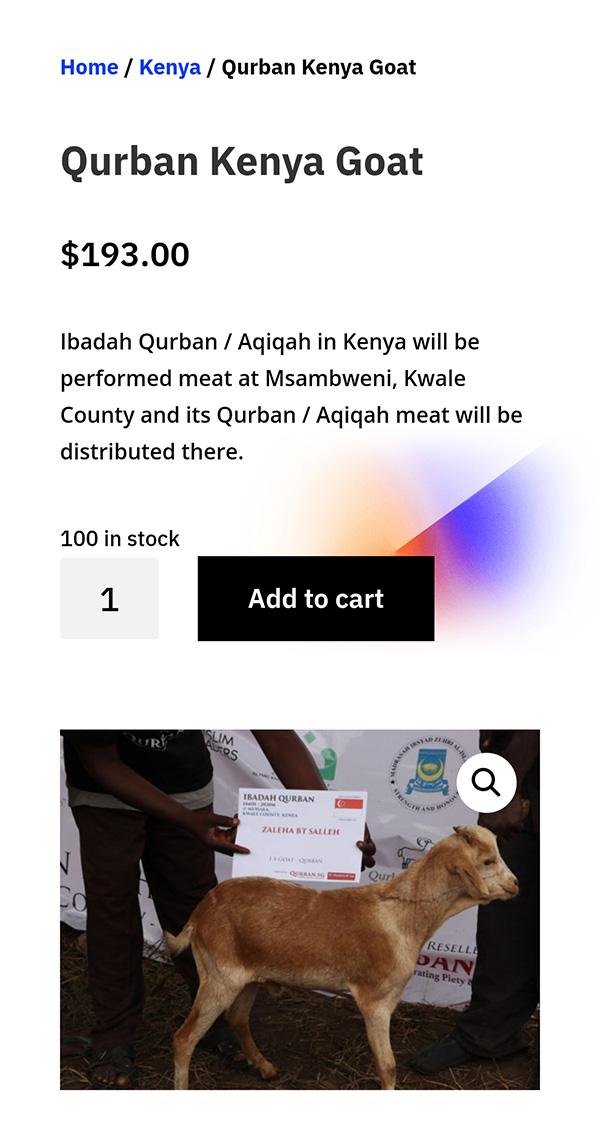Zoom product image with magnifier icon
600x1144 pixels.
pyautogui.click(x=486, y=783)
